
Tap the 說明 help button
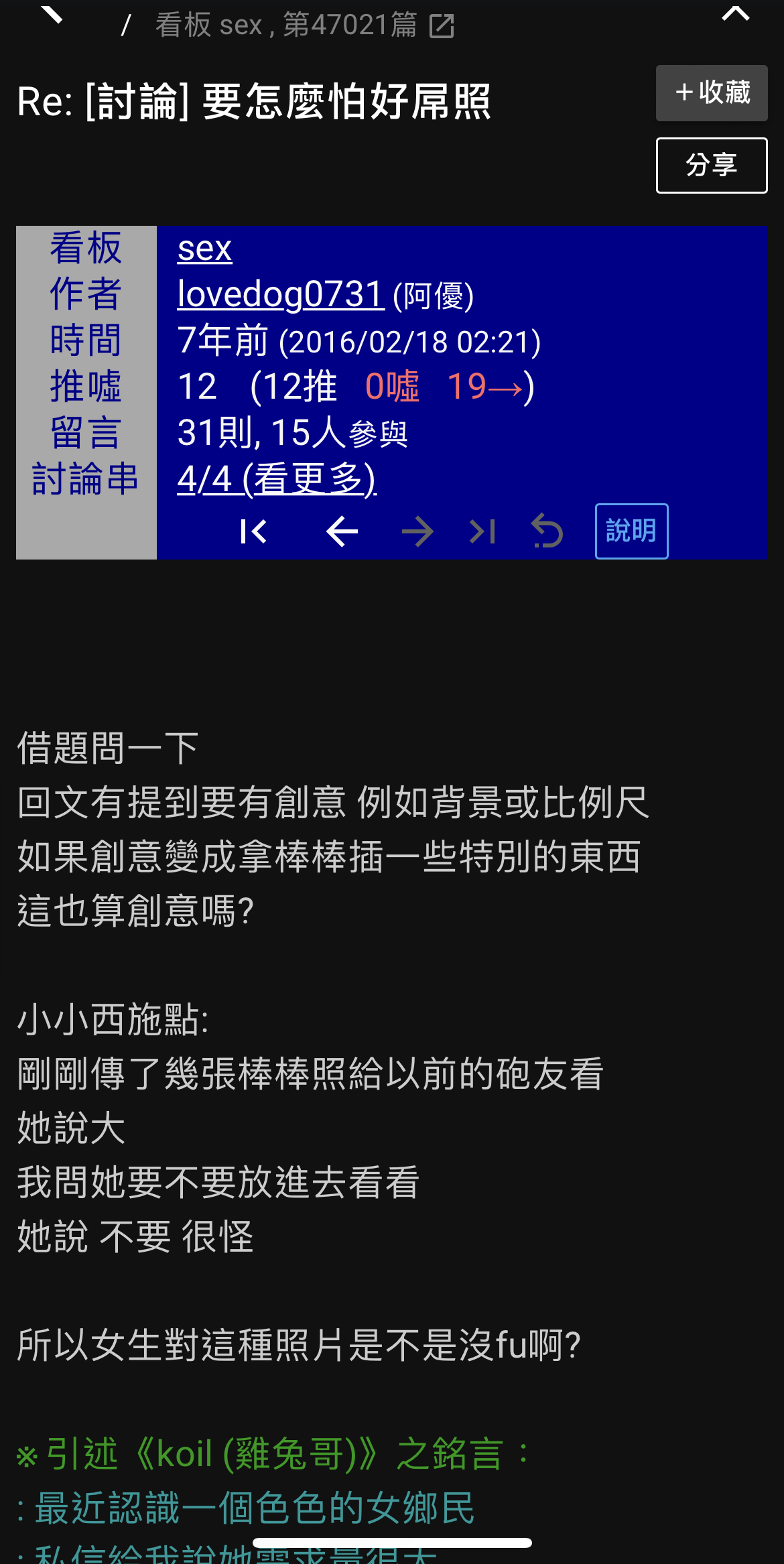[x=631, y=531]
